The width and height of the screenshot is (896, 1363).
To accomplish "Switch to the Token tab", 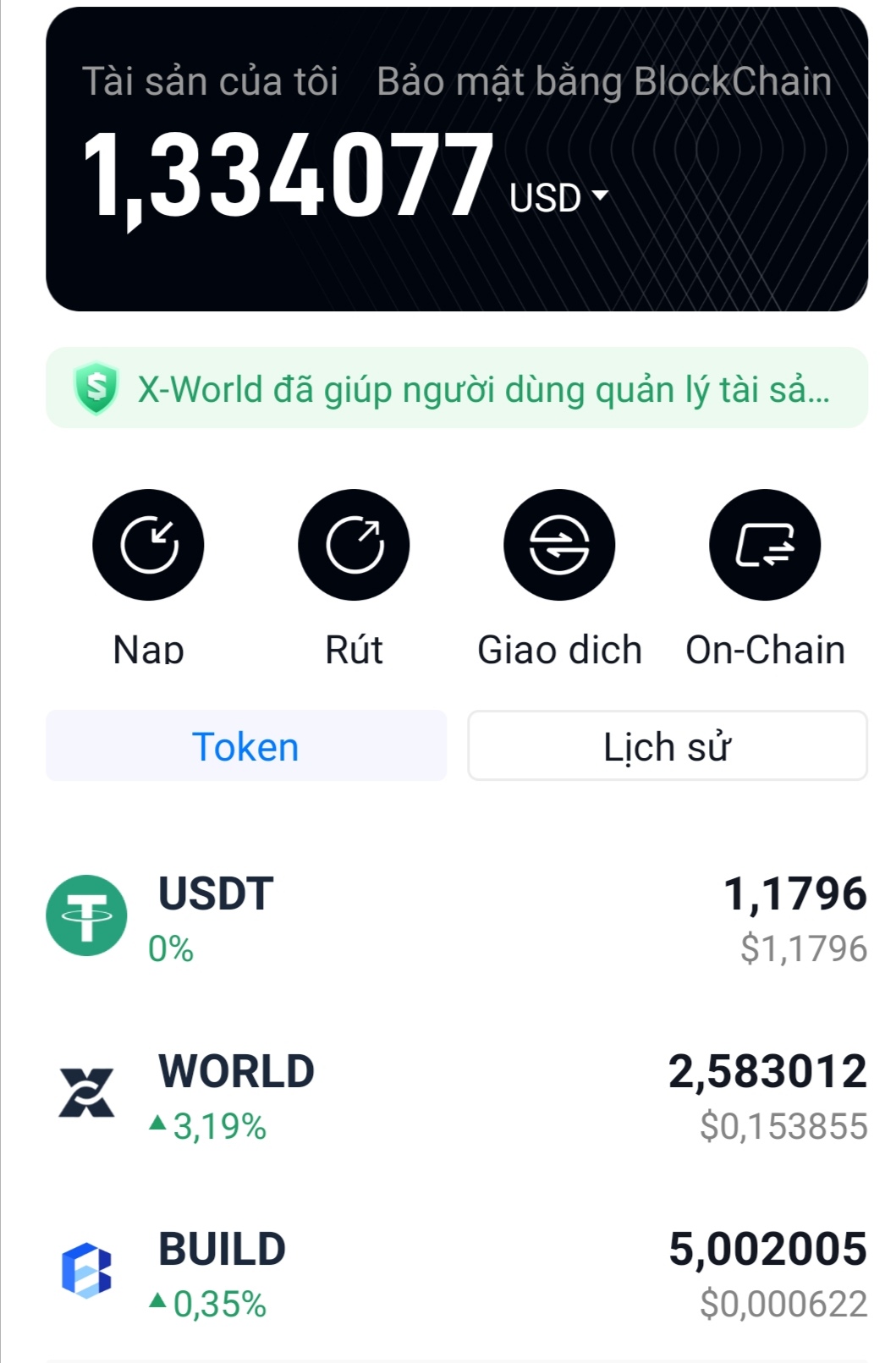I will 246,746.
